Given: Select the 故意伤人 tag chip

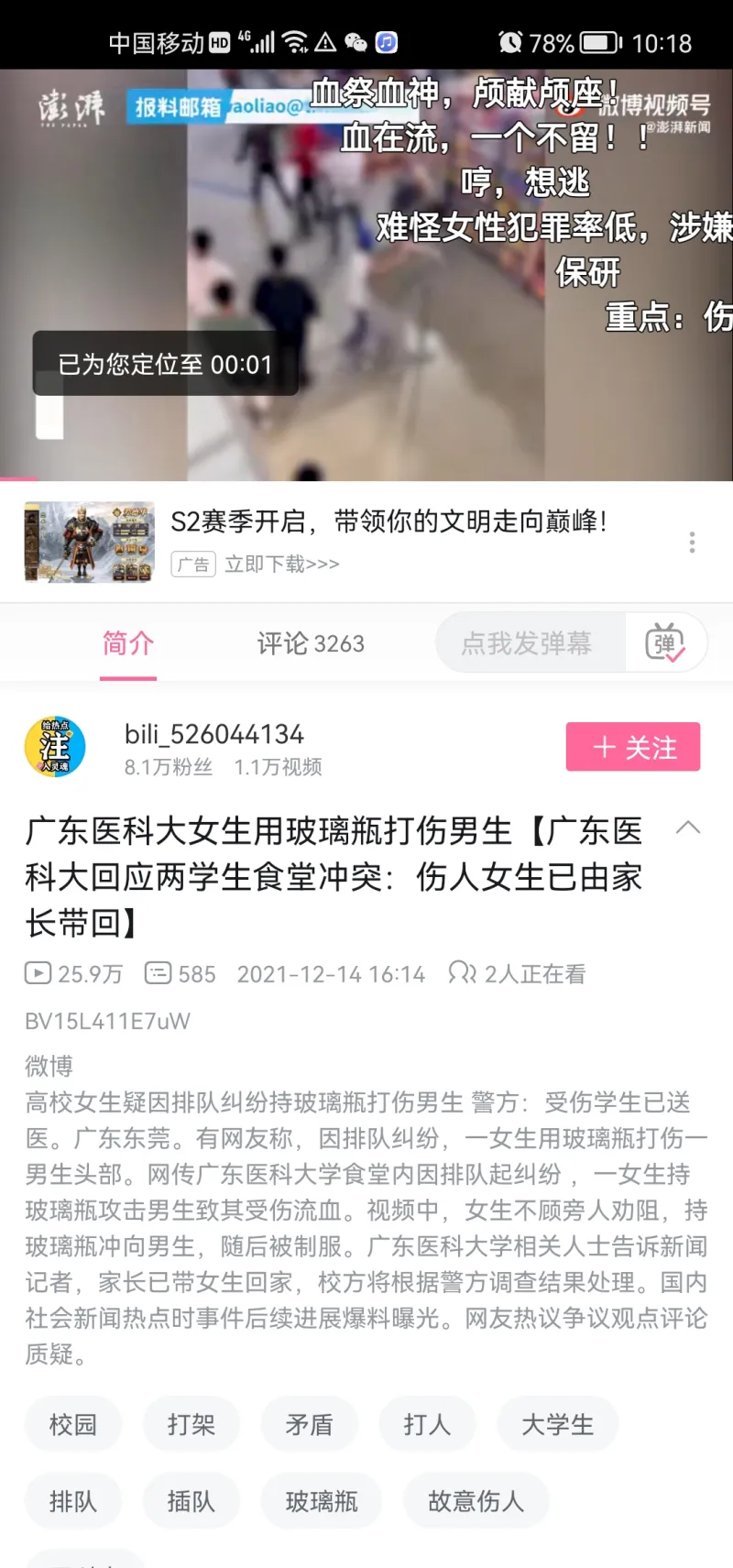Looking at the screenshot, I should [x=476, y=1502].
